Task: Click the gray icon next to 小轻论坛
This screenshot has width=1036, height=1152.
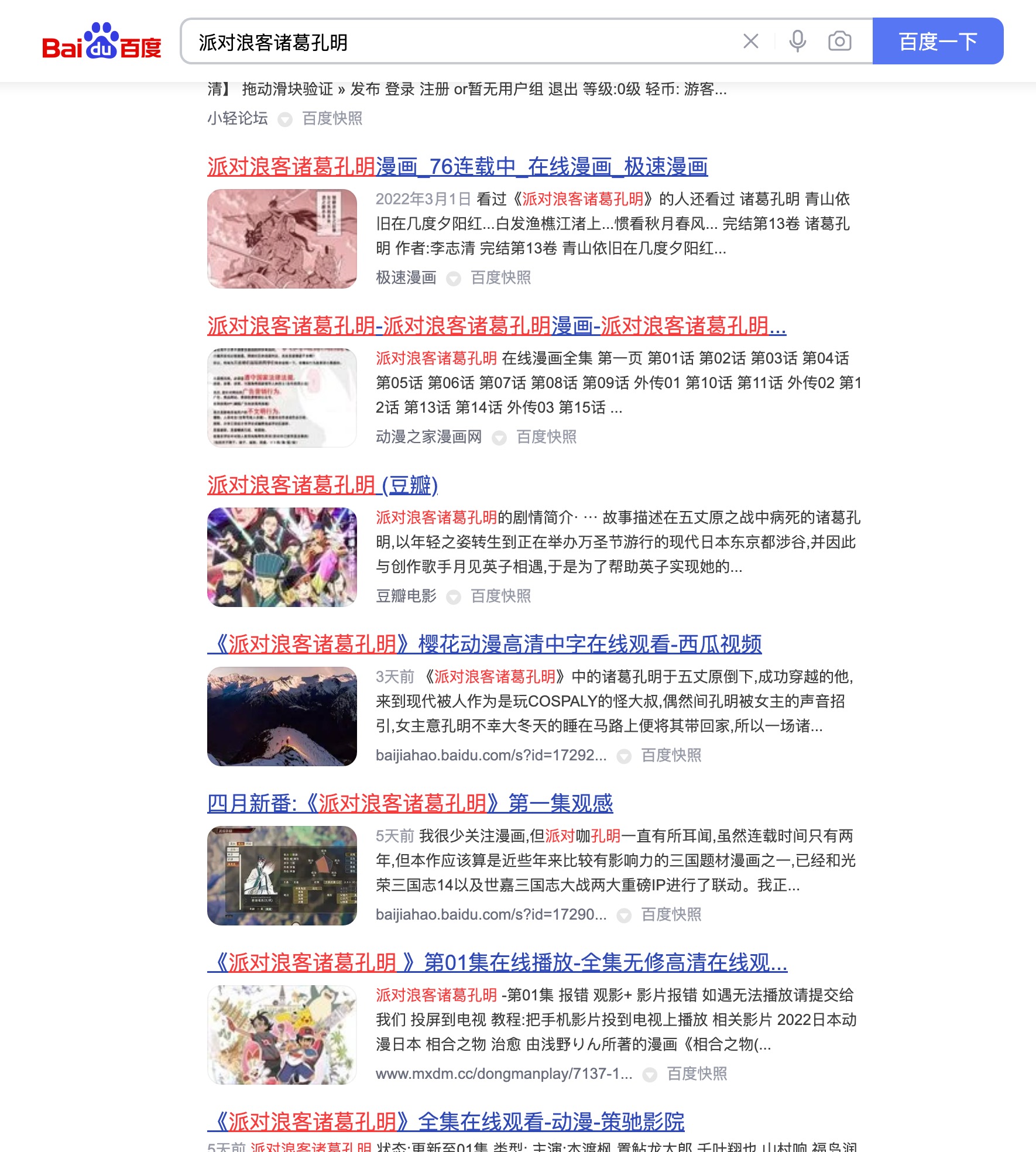Action: [x=285, y=119]
